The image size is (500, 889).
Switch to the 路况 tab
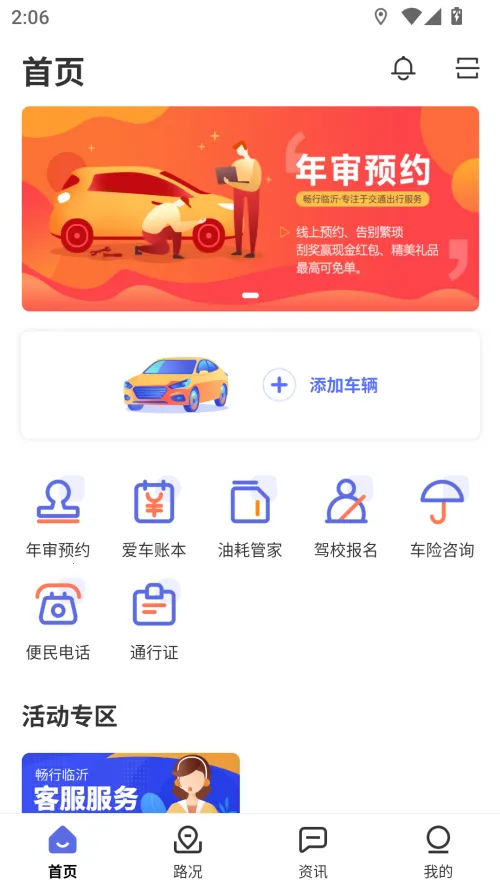188,852
